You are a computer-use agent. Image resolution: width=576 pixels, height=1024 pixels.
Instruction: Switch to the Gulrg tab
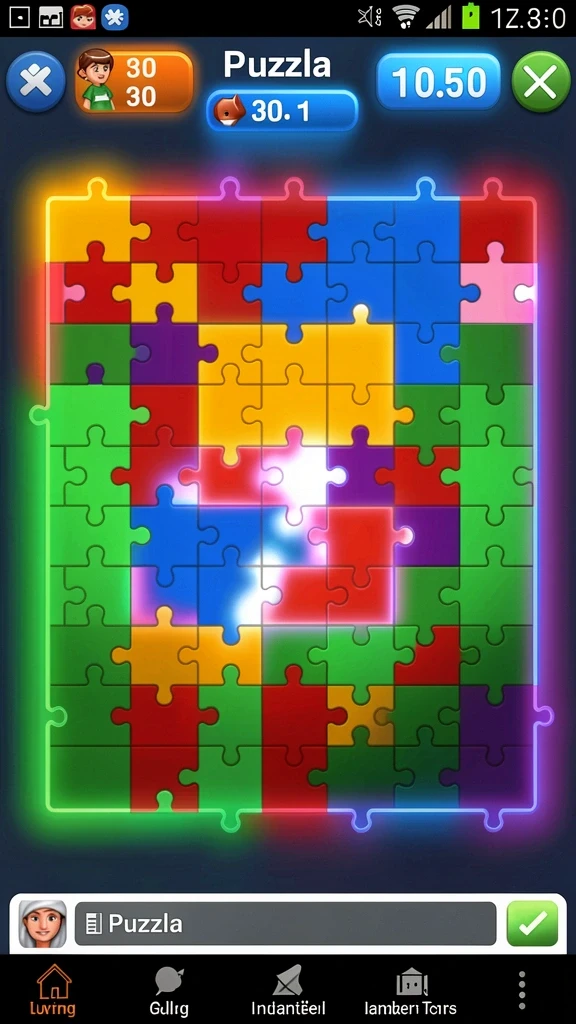pyautogui.click(x=169, y=990)
